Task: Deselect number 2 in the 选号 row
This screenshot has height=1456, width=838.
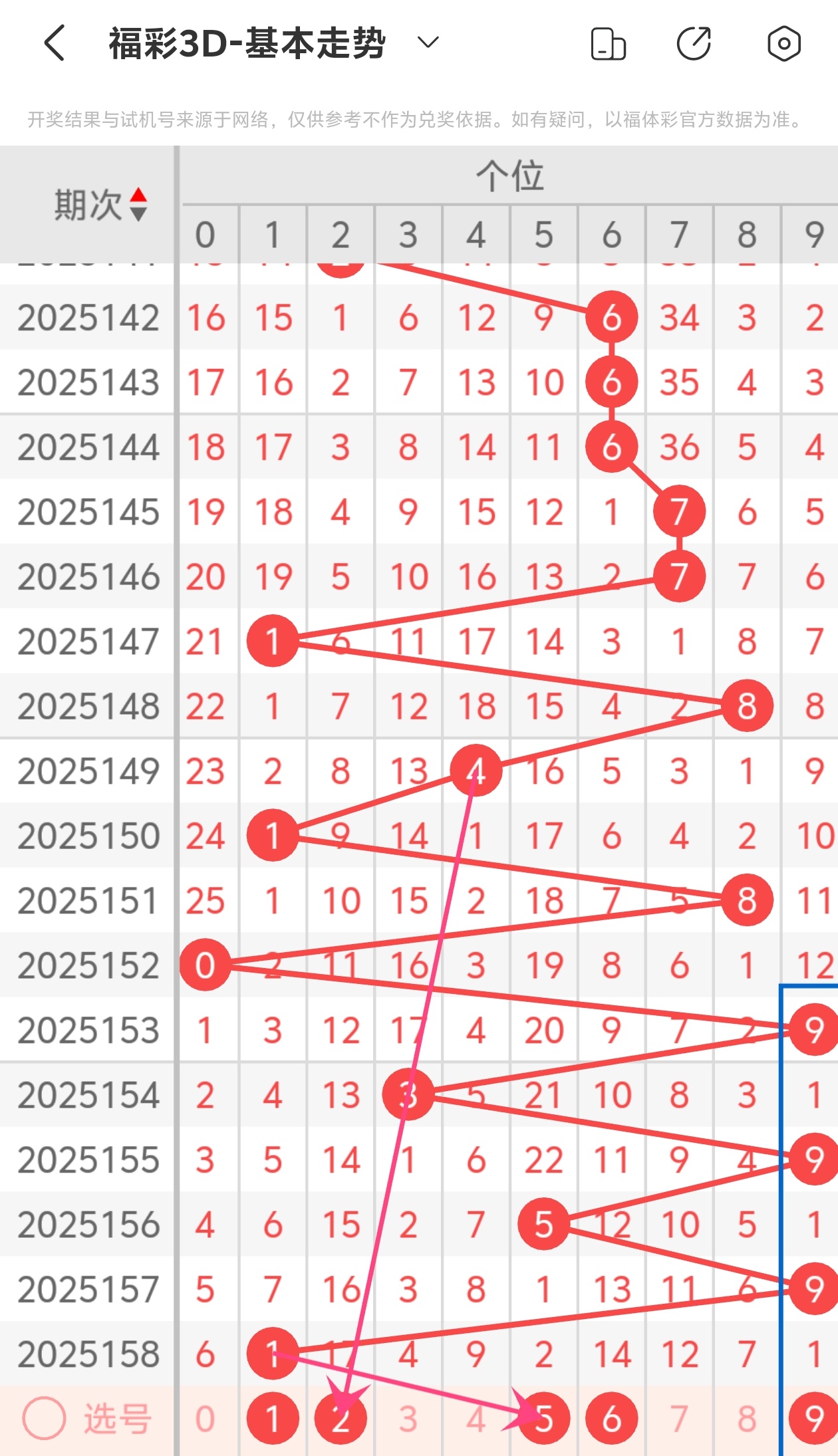Action: (x=341, y=1419)
